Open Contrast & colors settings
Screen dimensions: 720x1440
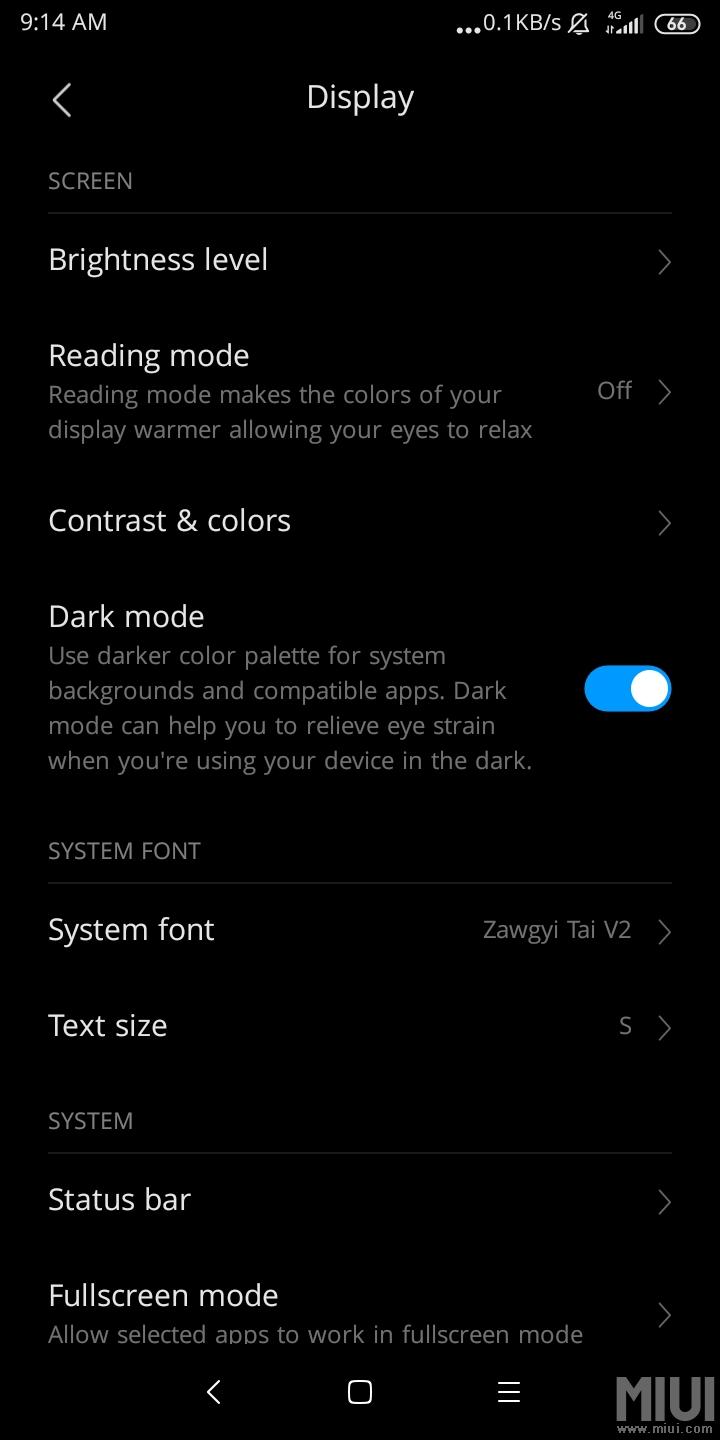pos(360,522)
